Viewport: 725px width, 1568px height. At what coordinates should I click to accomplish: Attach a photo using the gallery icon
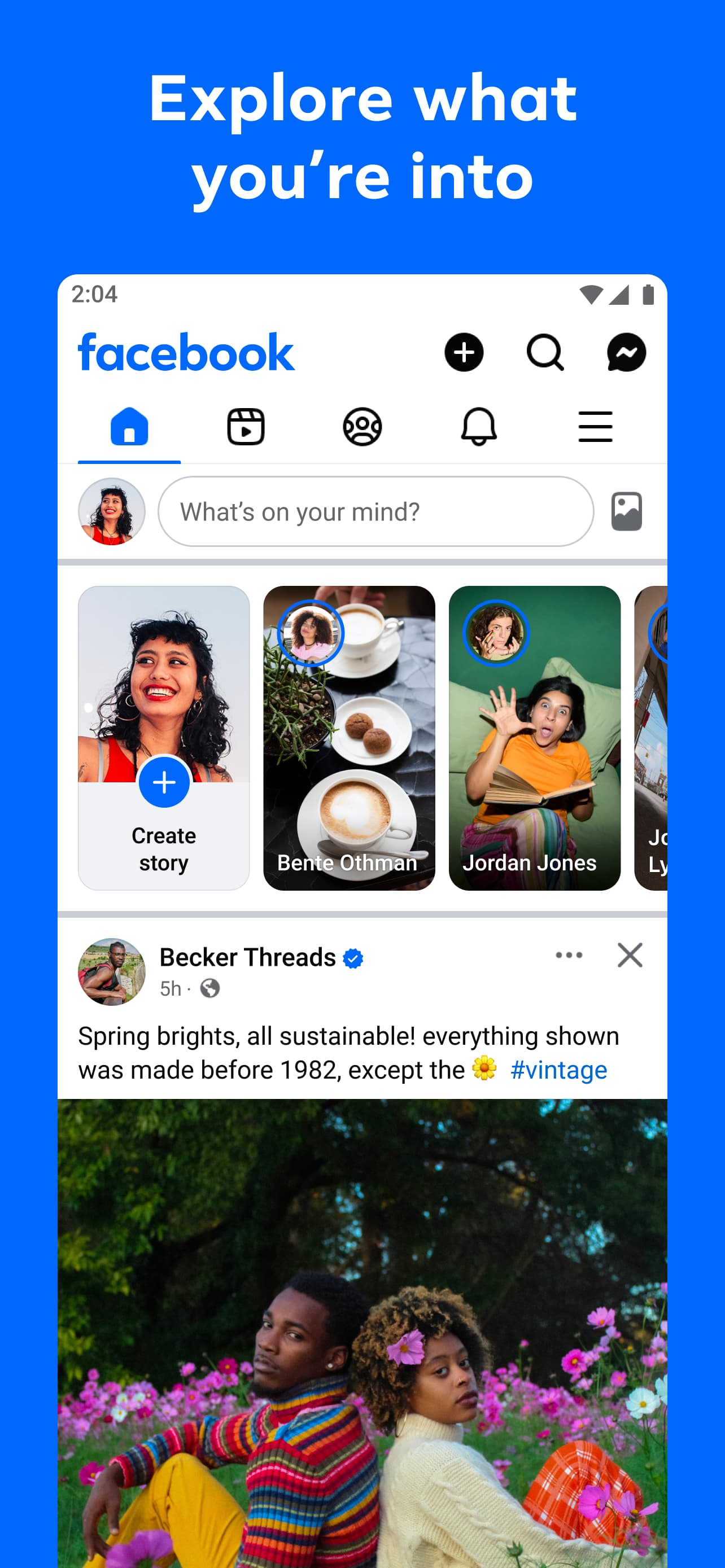[x=626, y=511]
